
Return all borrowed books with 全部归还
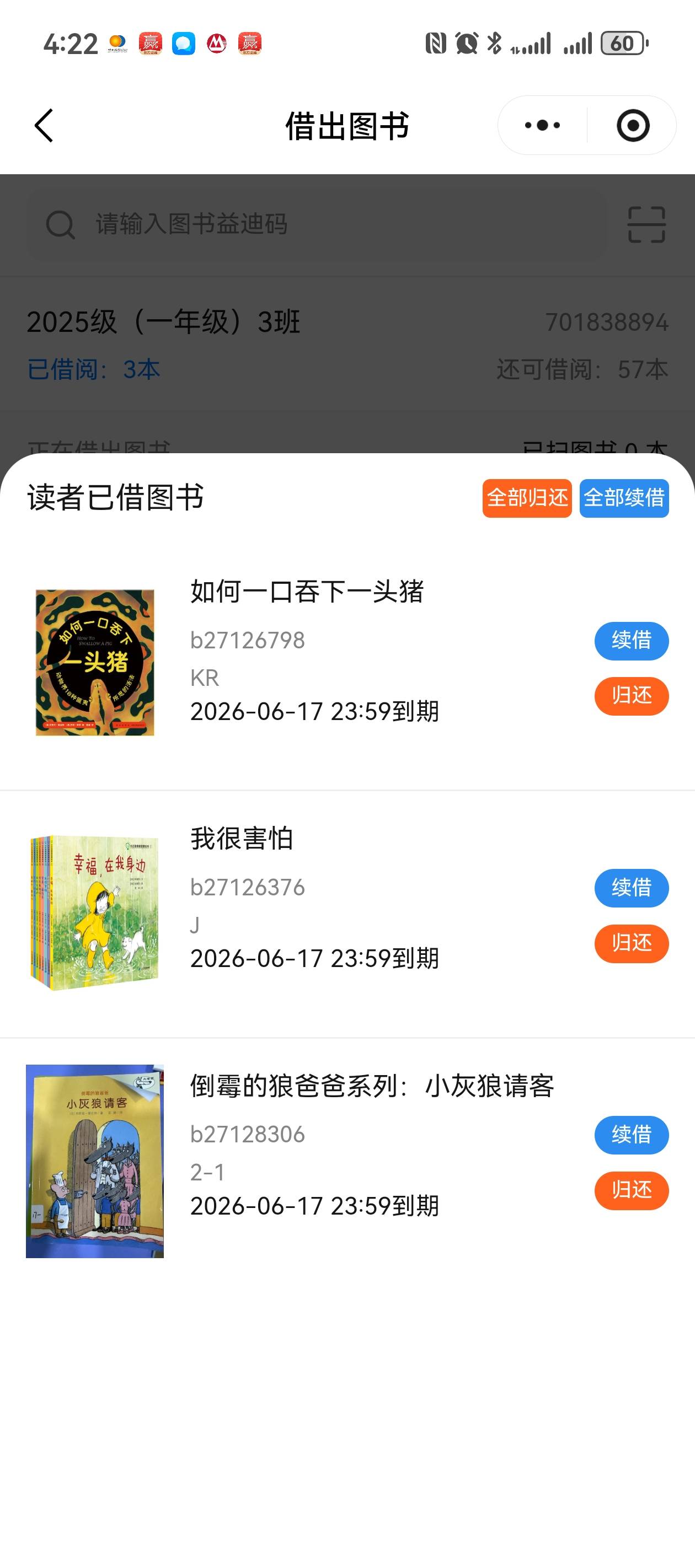[527, 498]
